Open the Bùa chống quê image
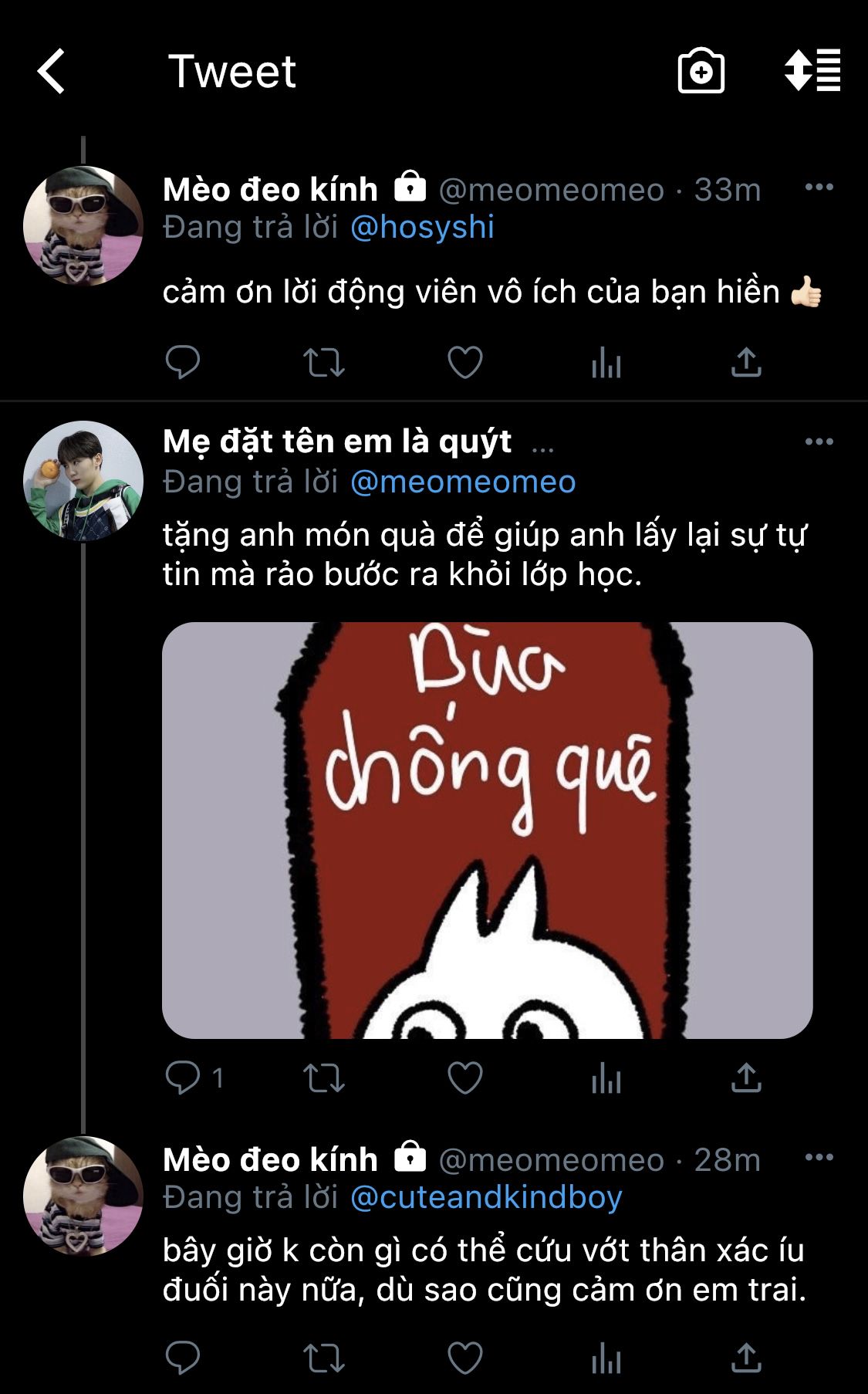The image size is (868, 1394). coord(487,830)
